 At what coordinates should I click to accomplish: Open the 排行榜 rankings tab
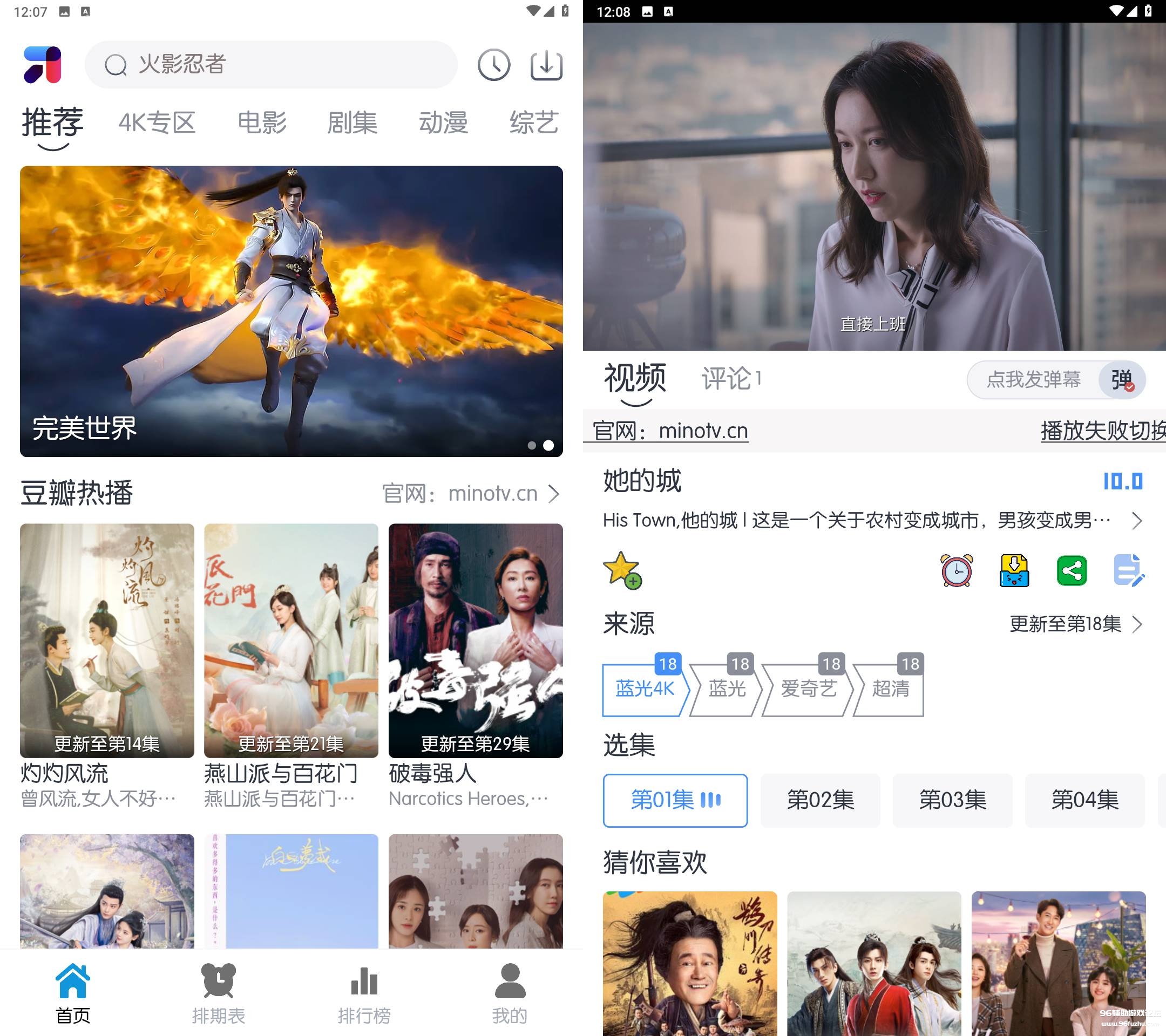(x=364, y=993)
